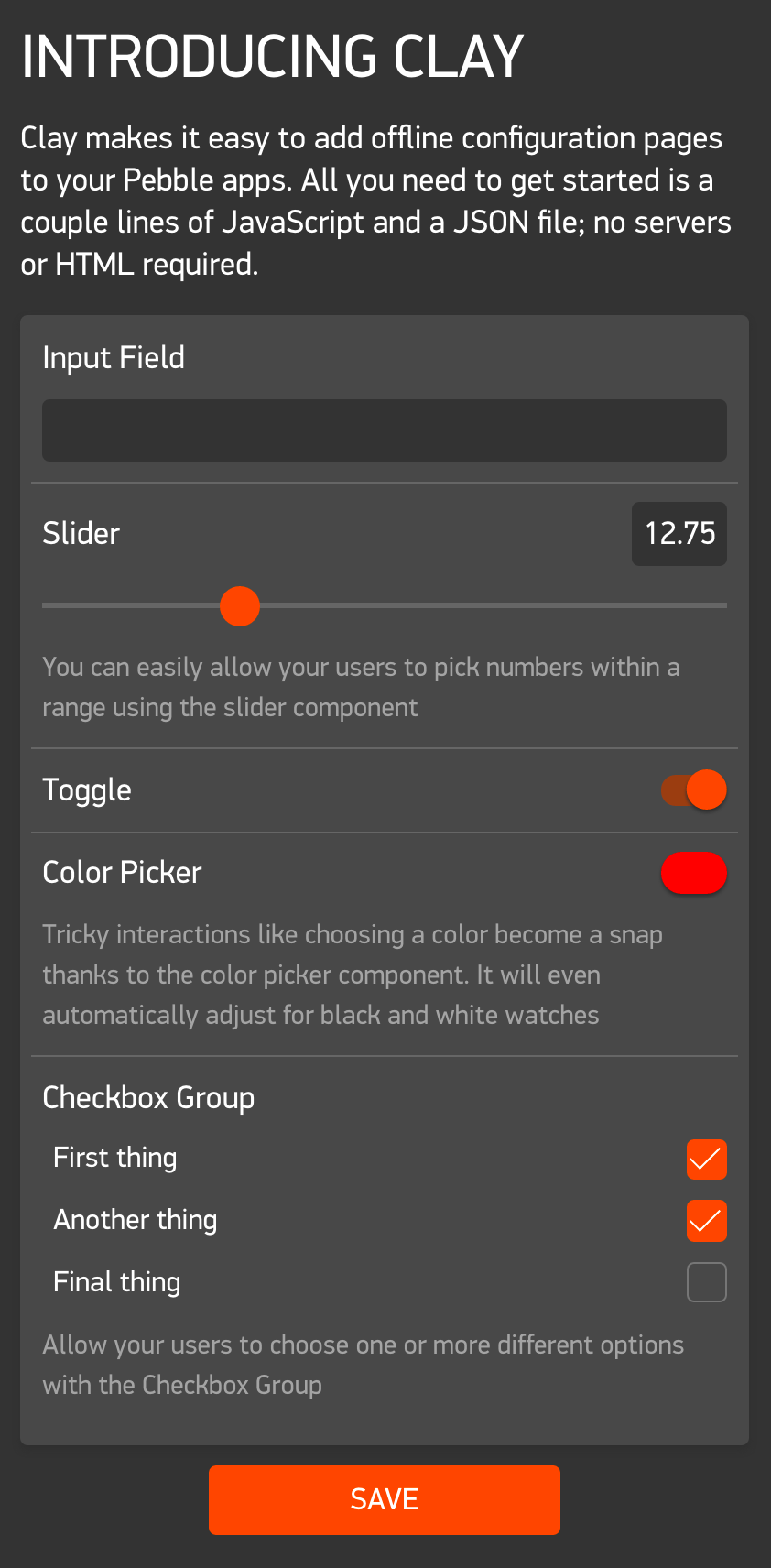Check the Final thing checkbox
Viewport: 771px width, 1568px height.
pyautogui.click(x=706, y=1282)
